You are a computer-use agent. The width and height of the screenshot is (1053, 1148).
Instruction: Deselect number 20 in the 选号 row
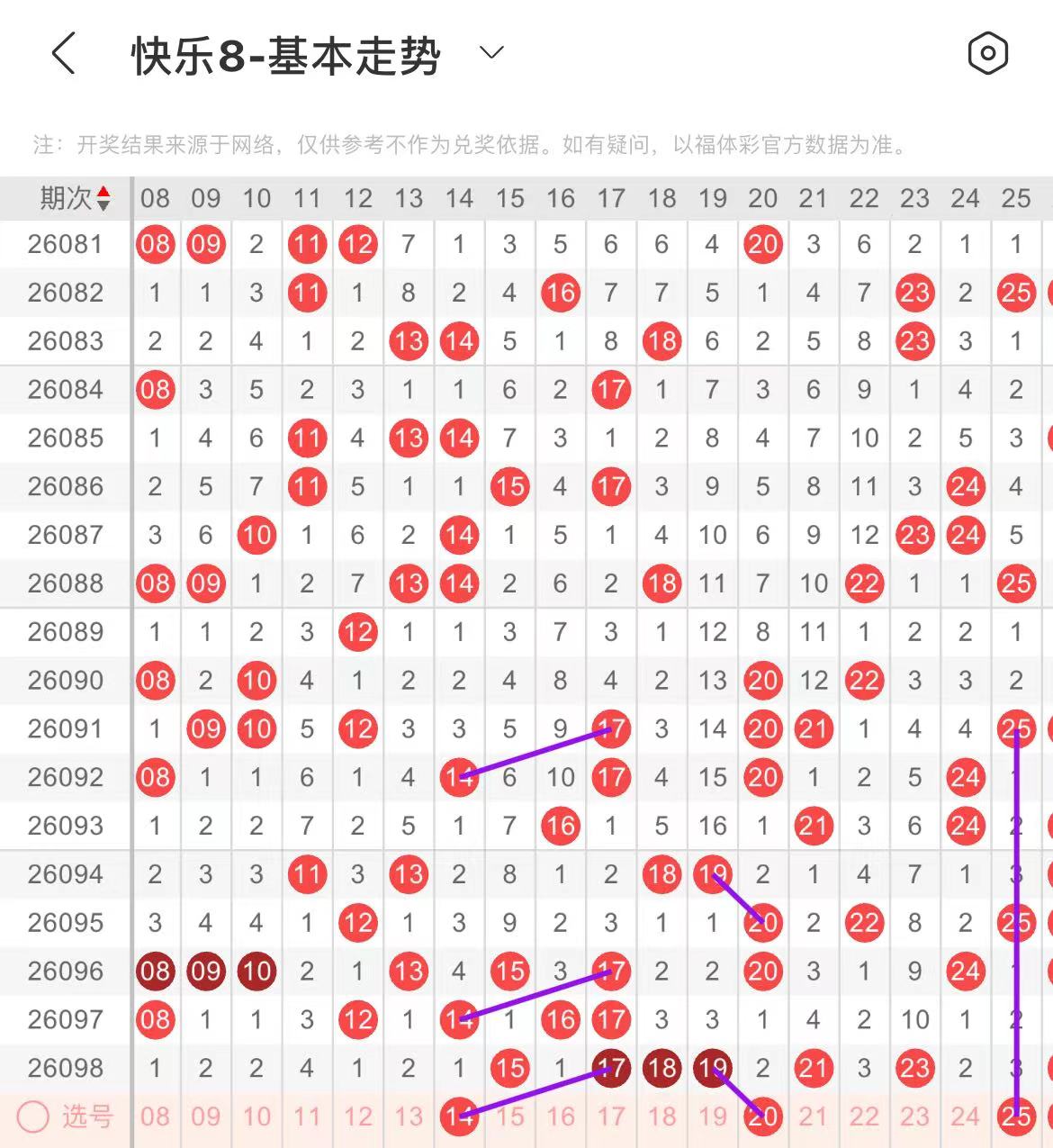pyautogui.click(x=763, y=1117)
